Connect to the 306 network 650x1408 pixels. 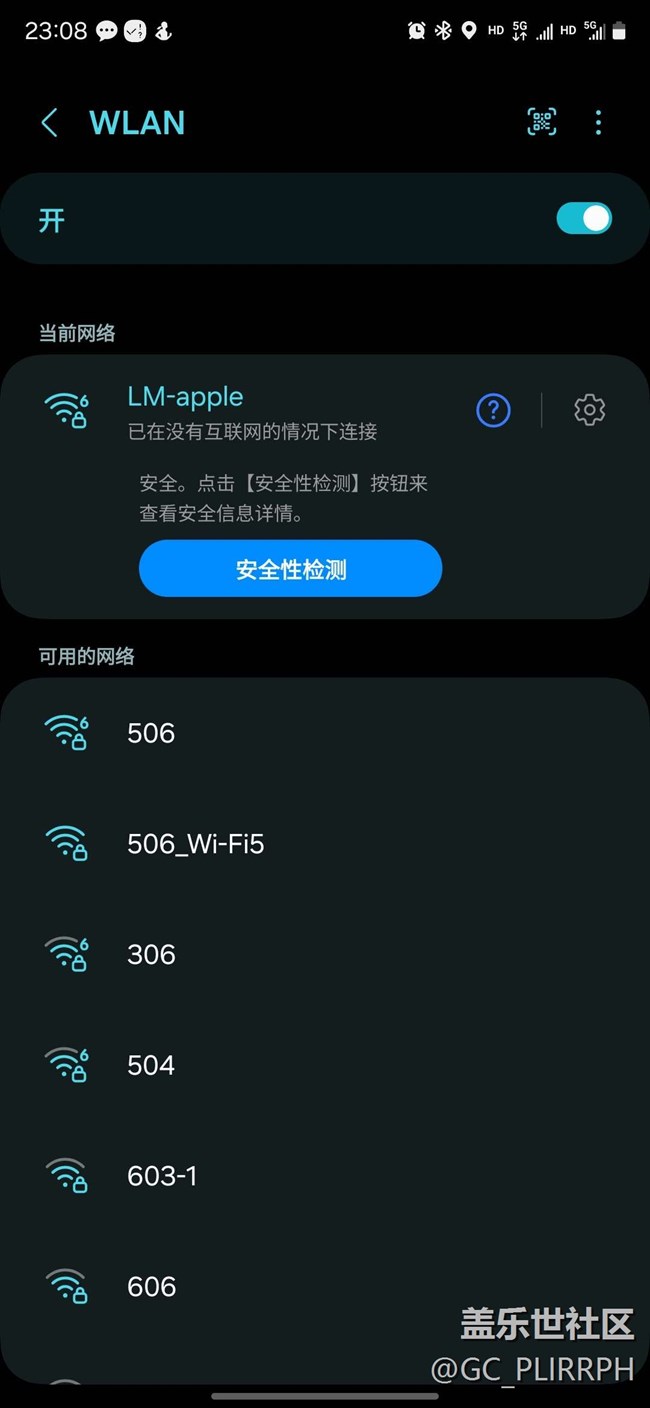click(x=325, y=955)
